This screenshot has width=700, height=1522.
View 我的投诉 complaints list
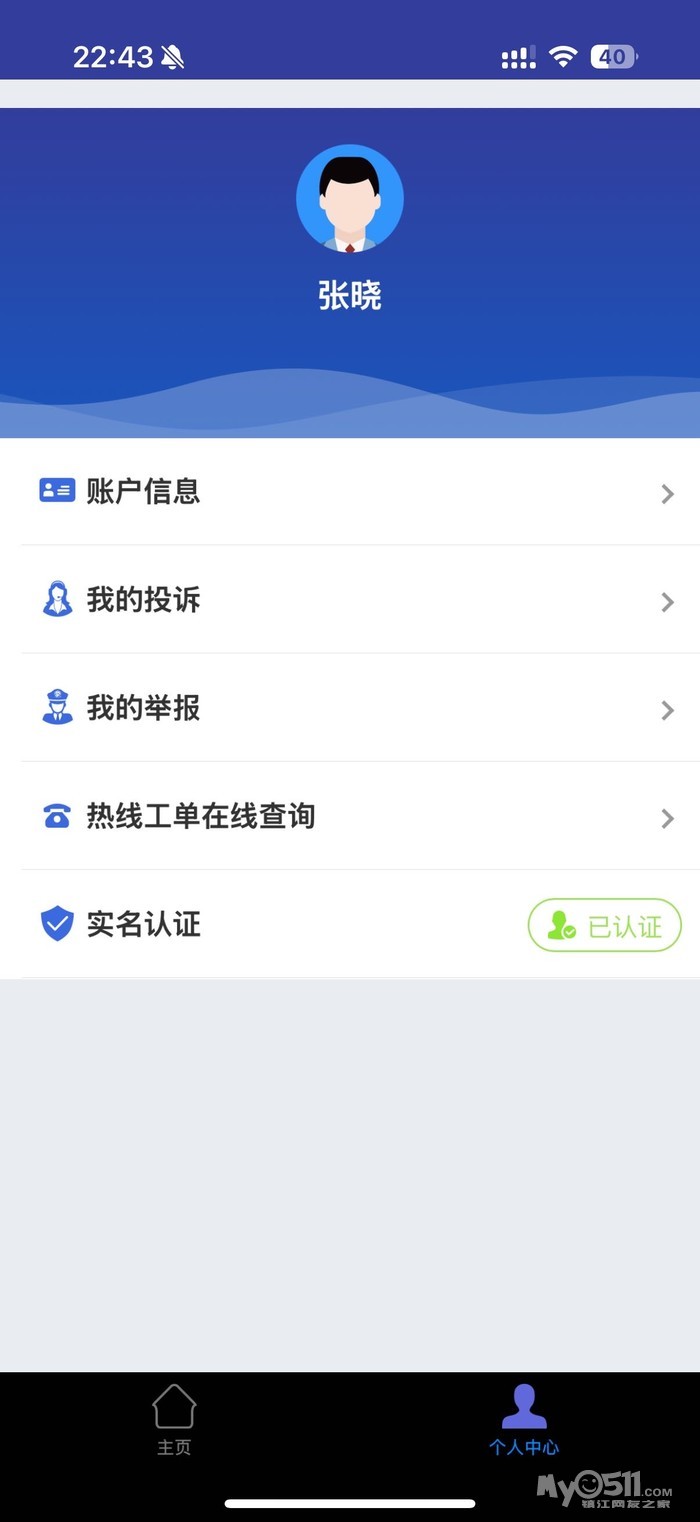pos(350,600)
